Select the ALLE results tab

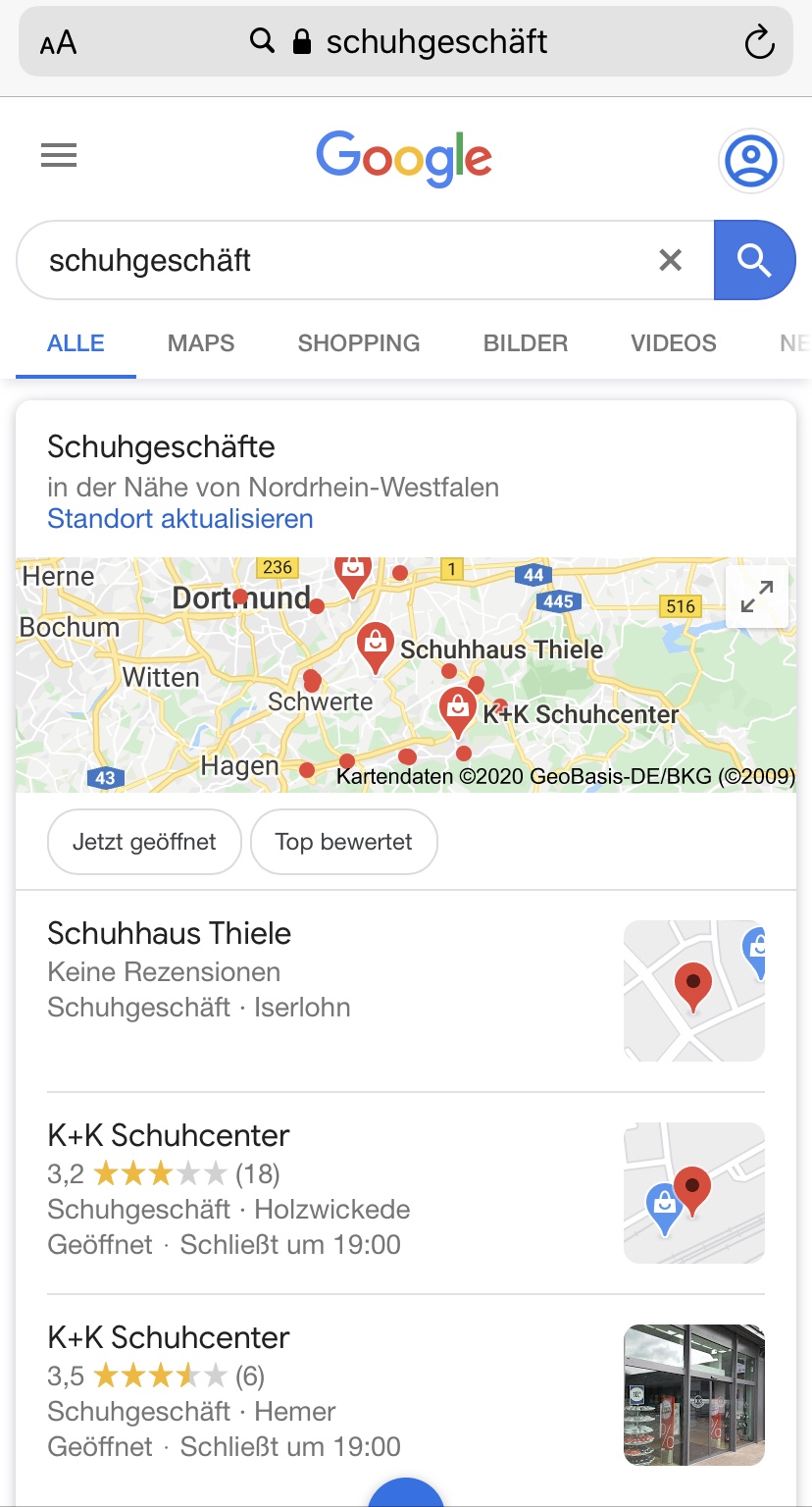point(76,343)
